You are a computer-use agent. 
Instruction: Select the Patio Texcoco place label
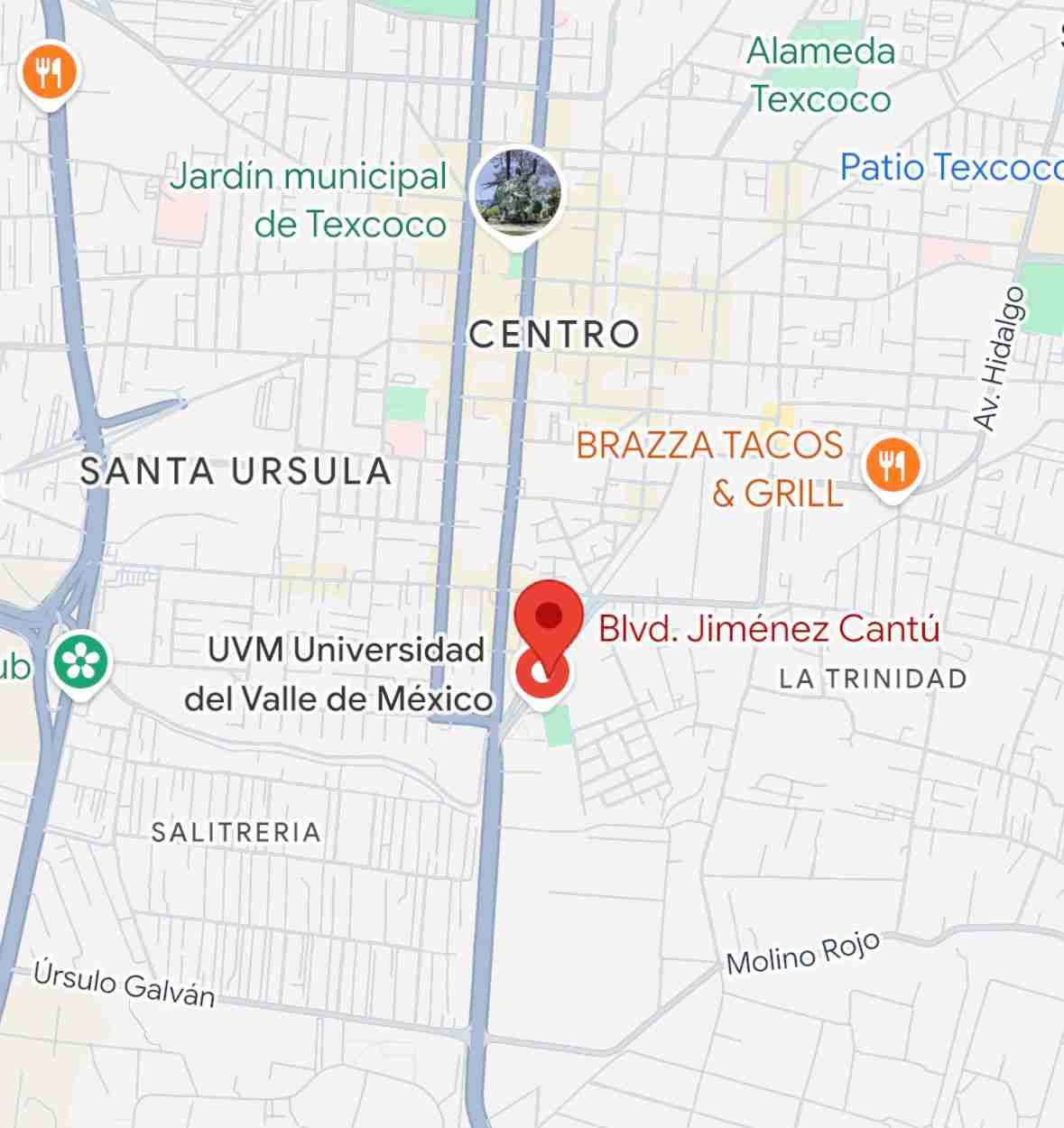[949, 168]
